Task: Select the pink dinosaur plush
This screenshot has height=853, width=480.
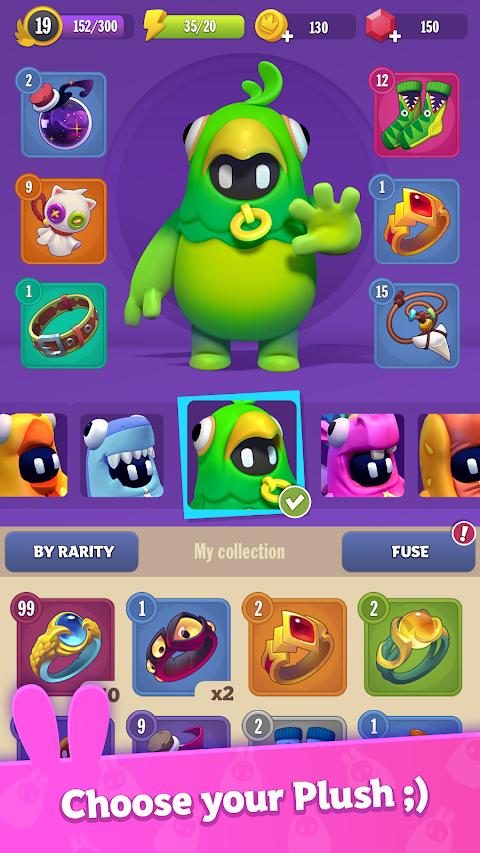Action: click(362, 455)
